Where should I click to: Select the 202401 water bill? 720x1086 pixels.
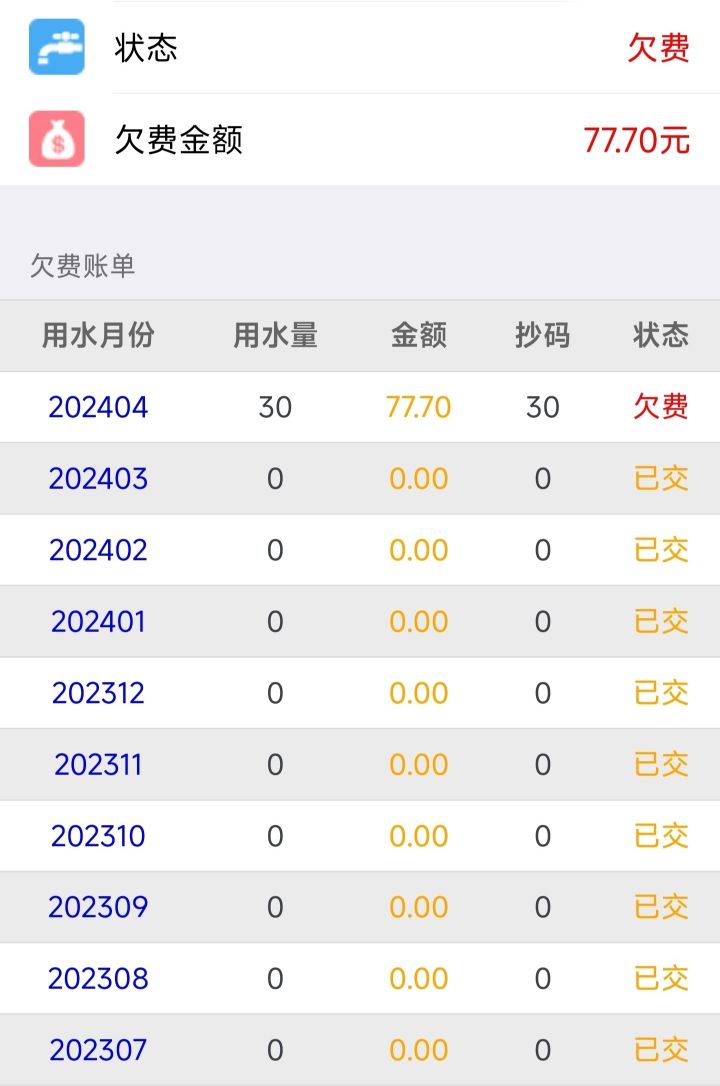click(x=98, y=622)
